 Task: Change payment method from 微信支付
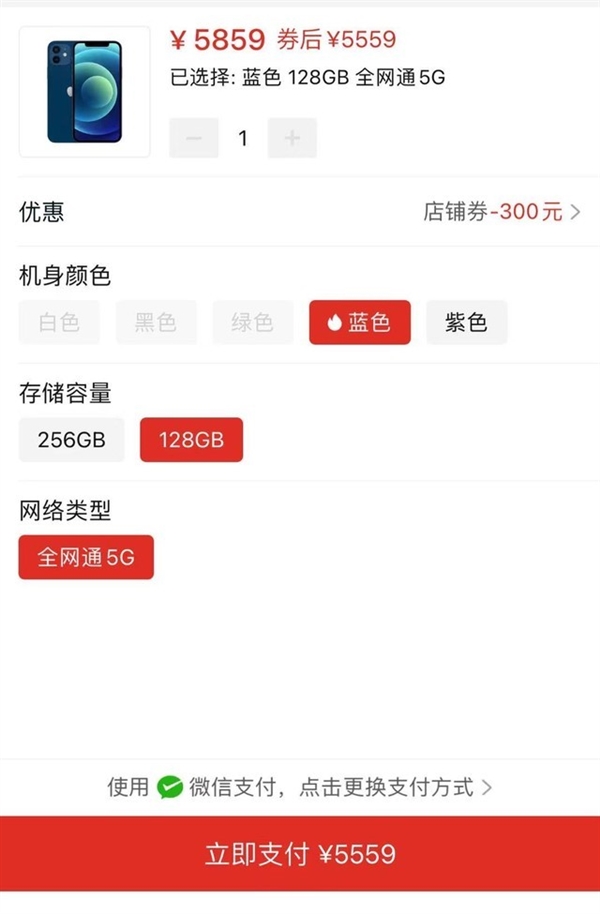[300, 787]
